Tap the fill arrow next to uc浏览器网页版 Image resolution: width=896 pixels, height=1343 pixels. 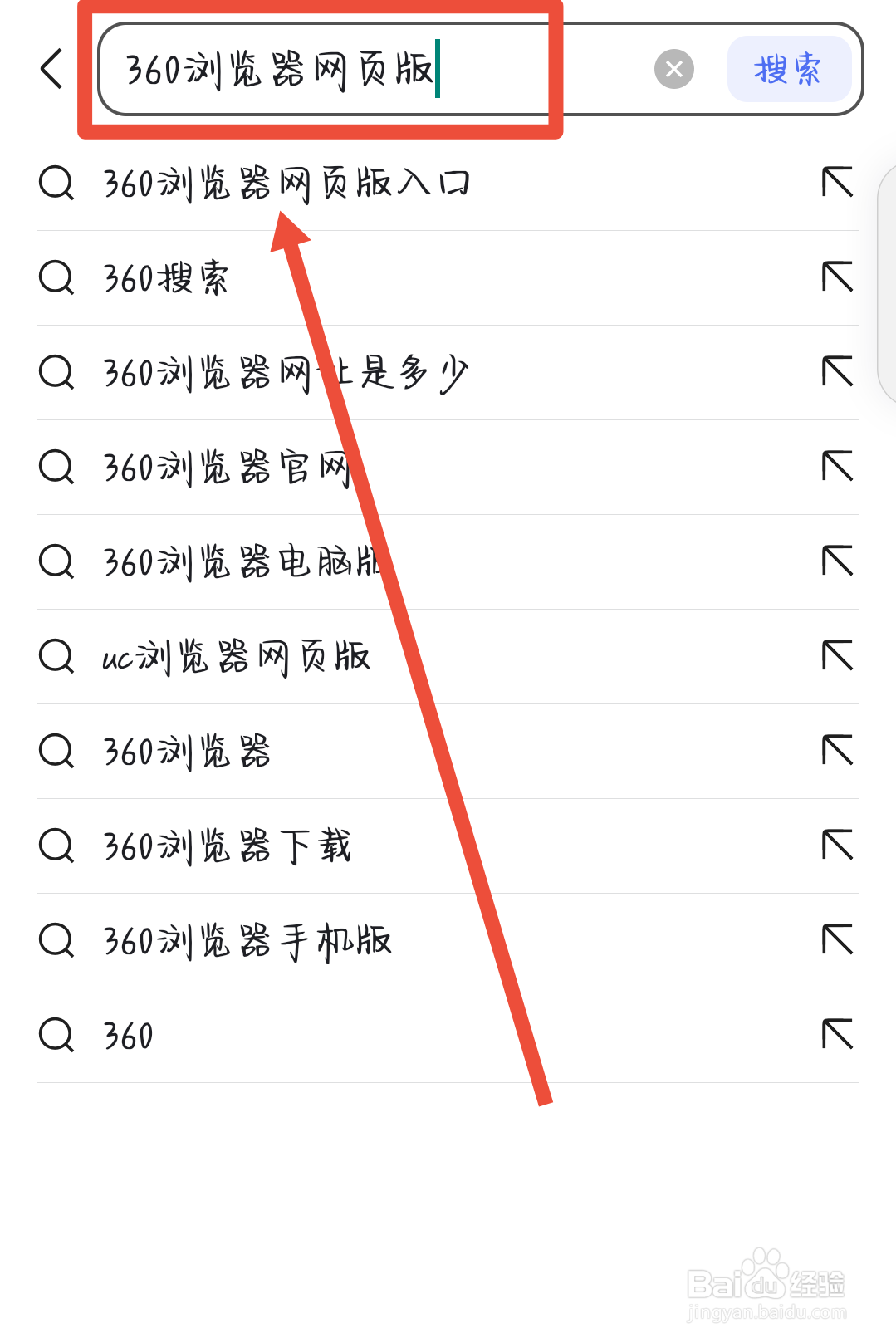pos(837,657)
